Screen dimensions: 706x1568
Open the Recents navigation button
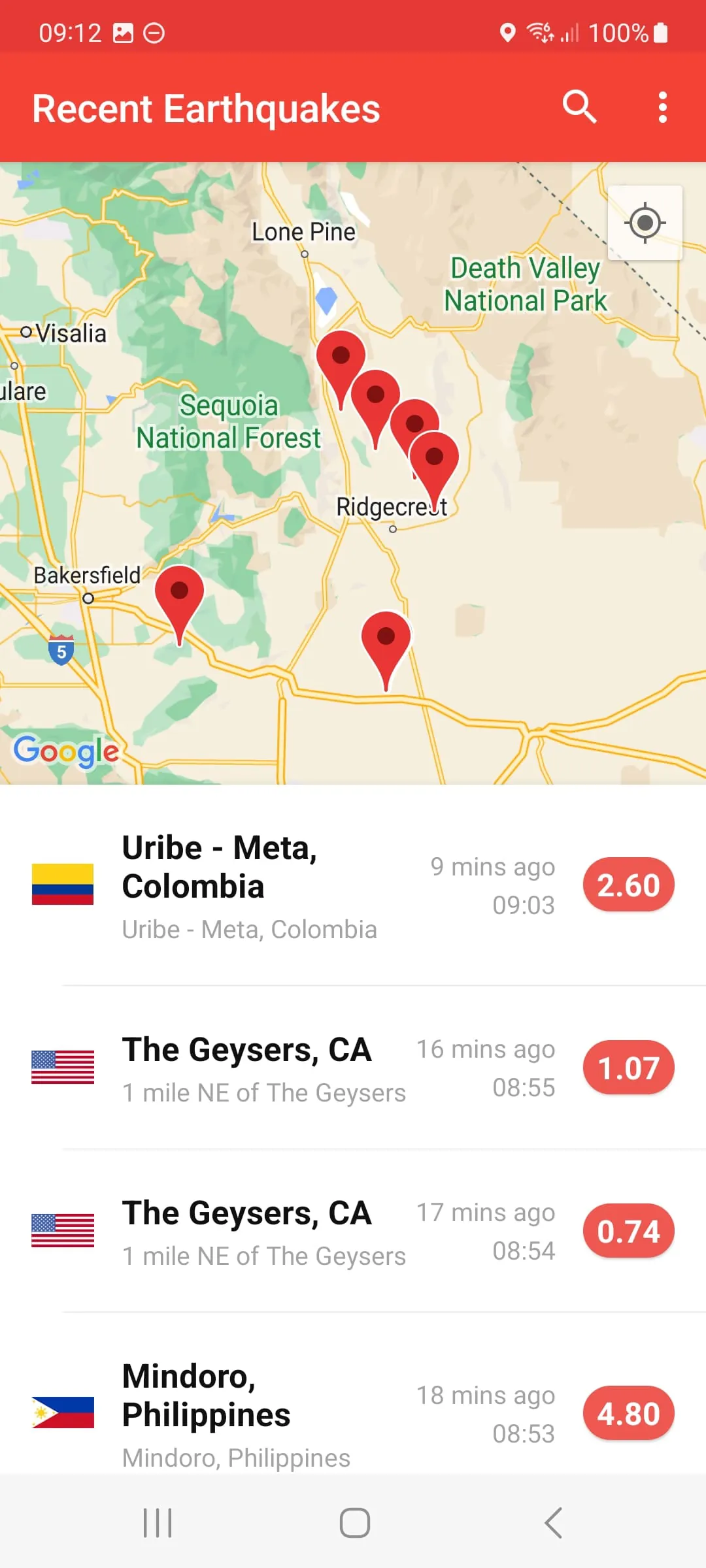[x=157, y=1522]
